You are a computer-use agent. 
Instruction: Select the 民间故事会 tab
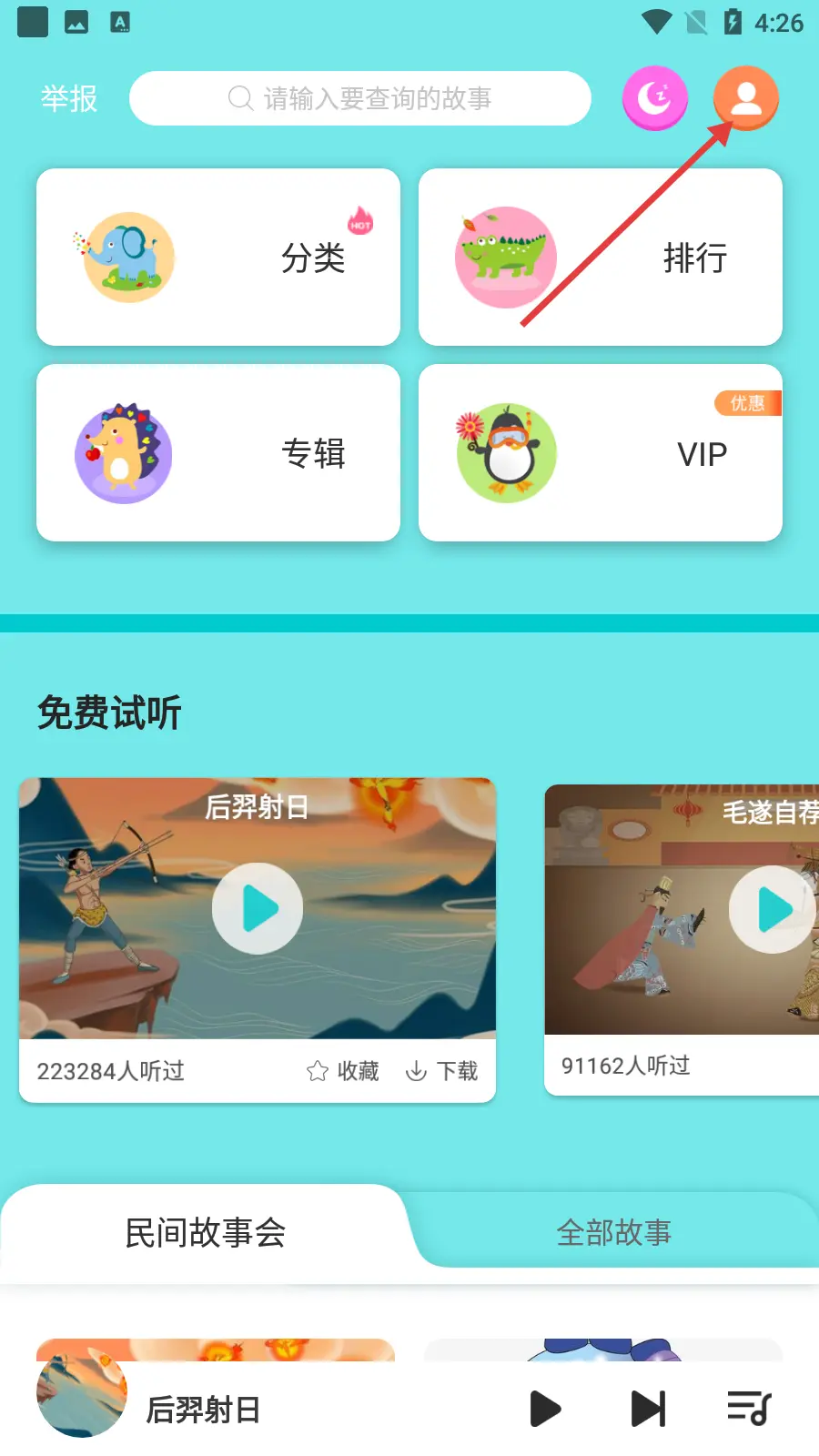point(206,1233)
